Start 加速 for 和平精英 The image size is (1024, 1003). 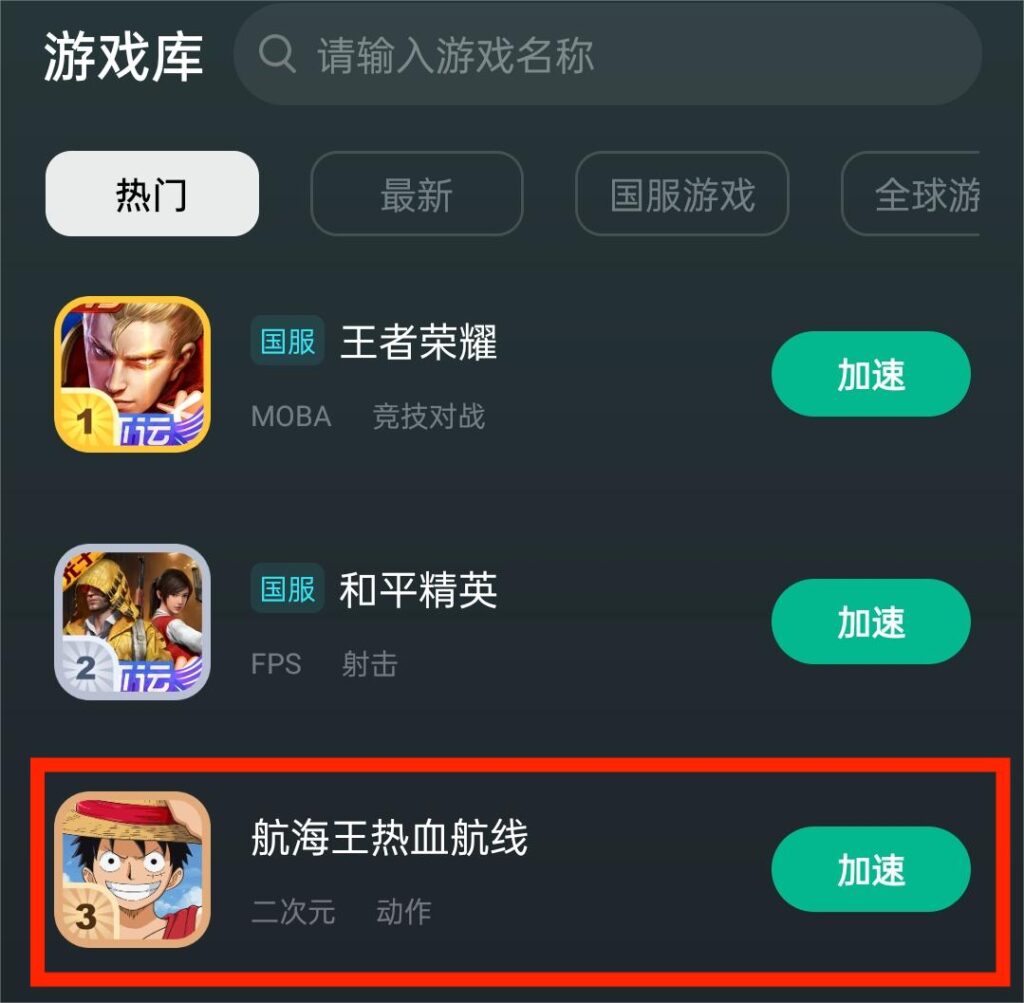pyautogui.click(x=870, y=621)
